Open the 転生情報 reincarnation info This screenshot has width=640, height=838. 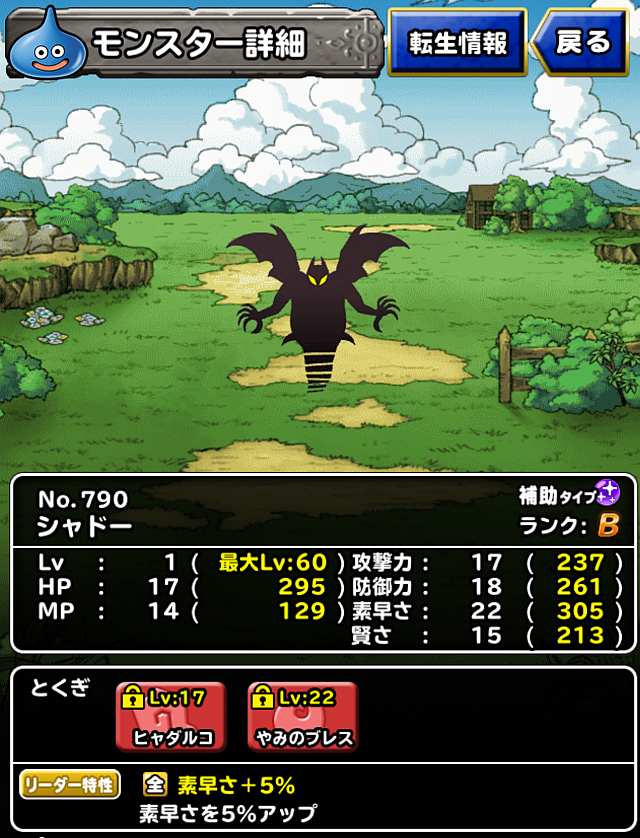coord(457,43)
